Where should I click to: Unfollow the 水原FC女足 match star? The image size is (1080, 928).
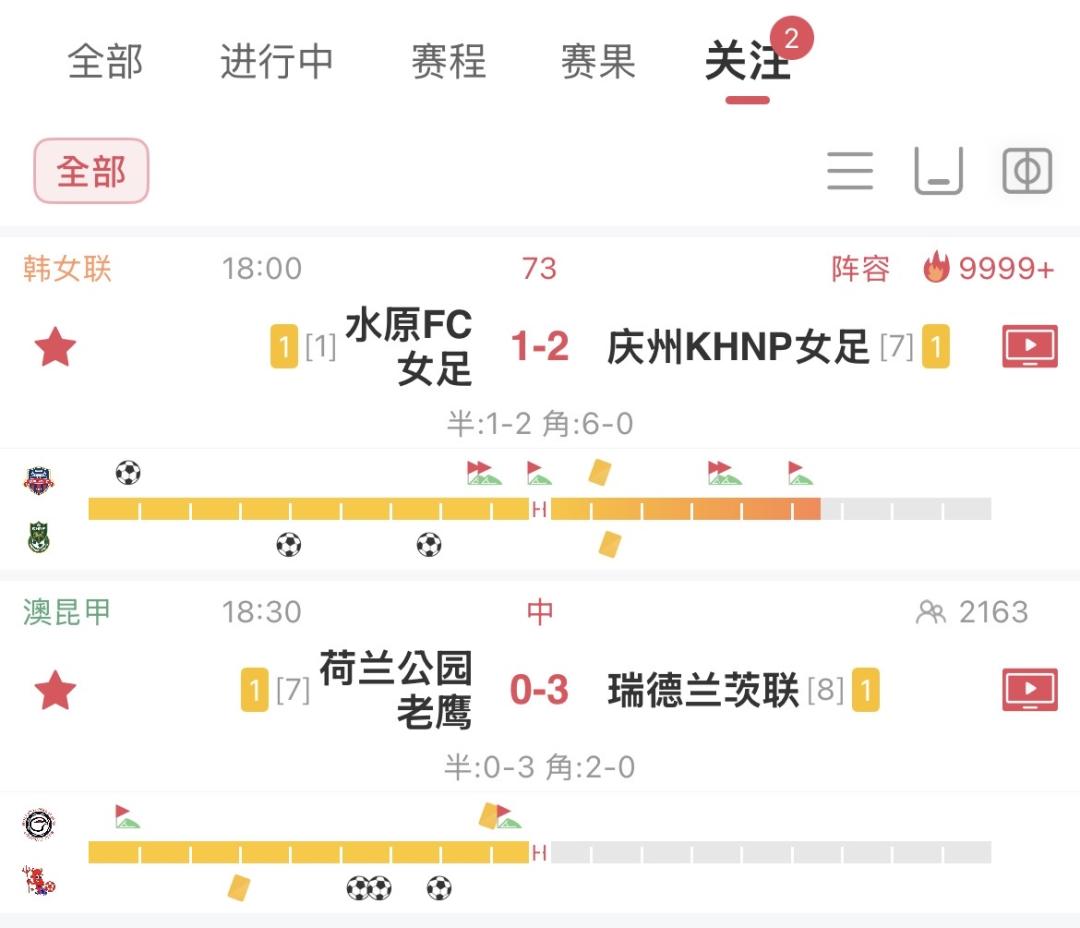(x=55, y=347)
